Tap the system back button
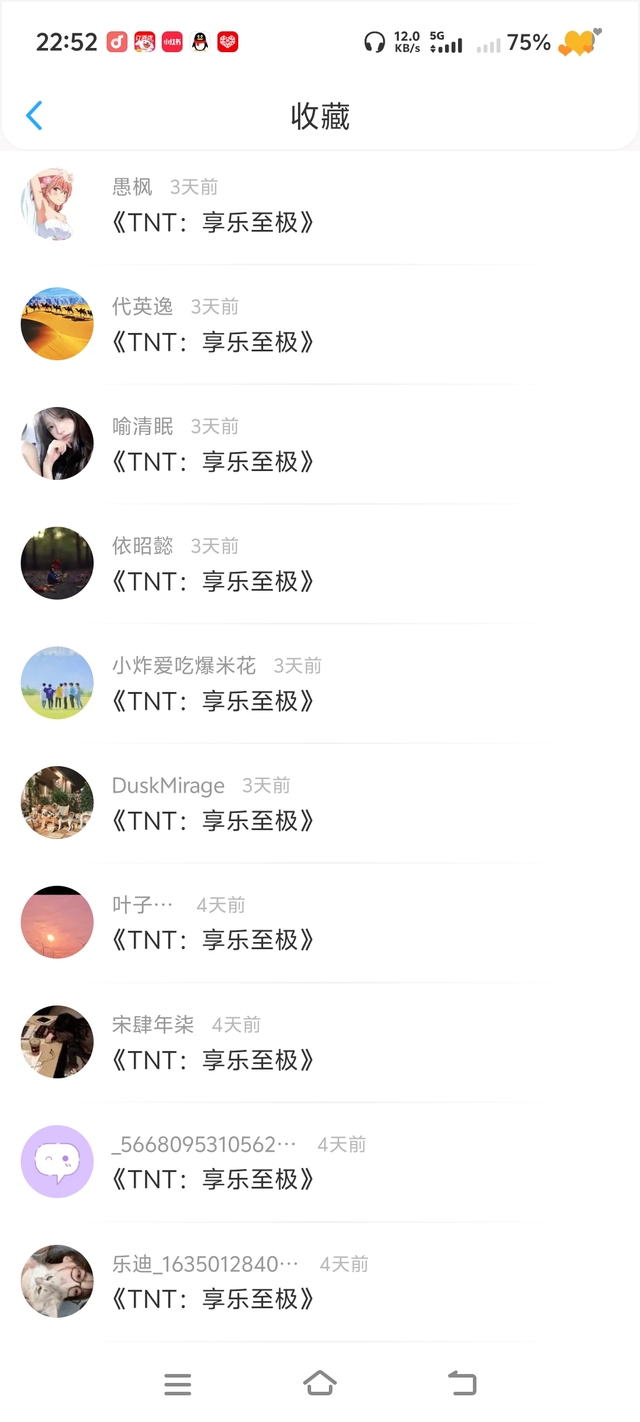The height and width of the screenshot is (1422, 640). tap(462, 1383)
